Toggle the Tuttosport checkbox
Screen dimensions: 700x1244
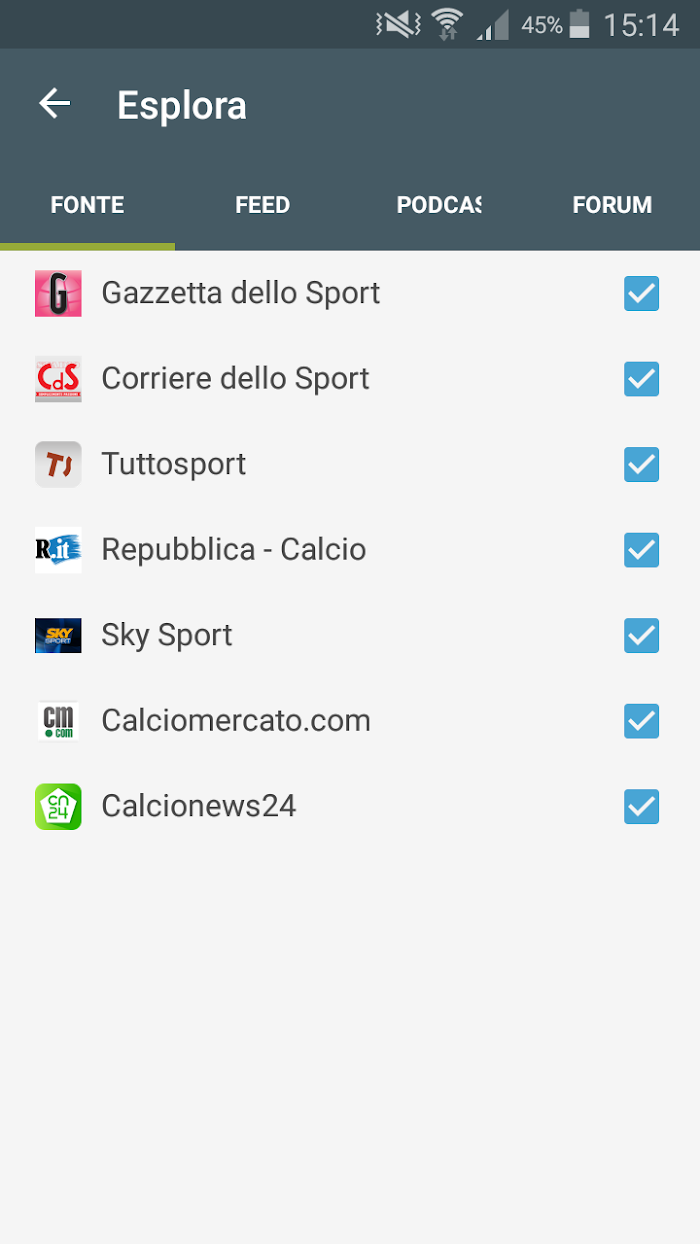tap(641, 465)
